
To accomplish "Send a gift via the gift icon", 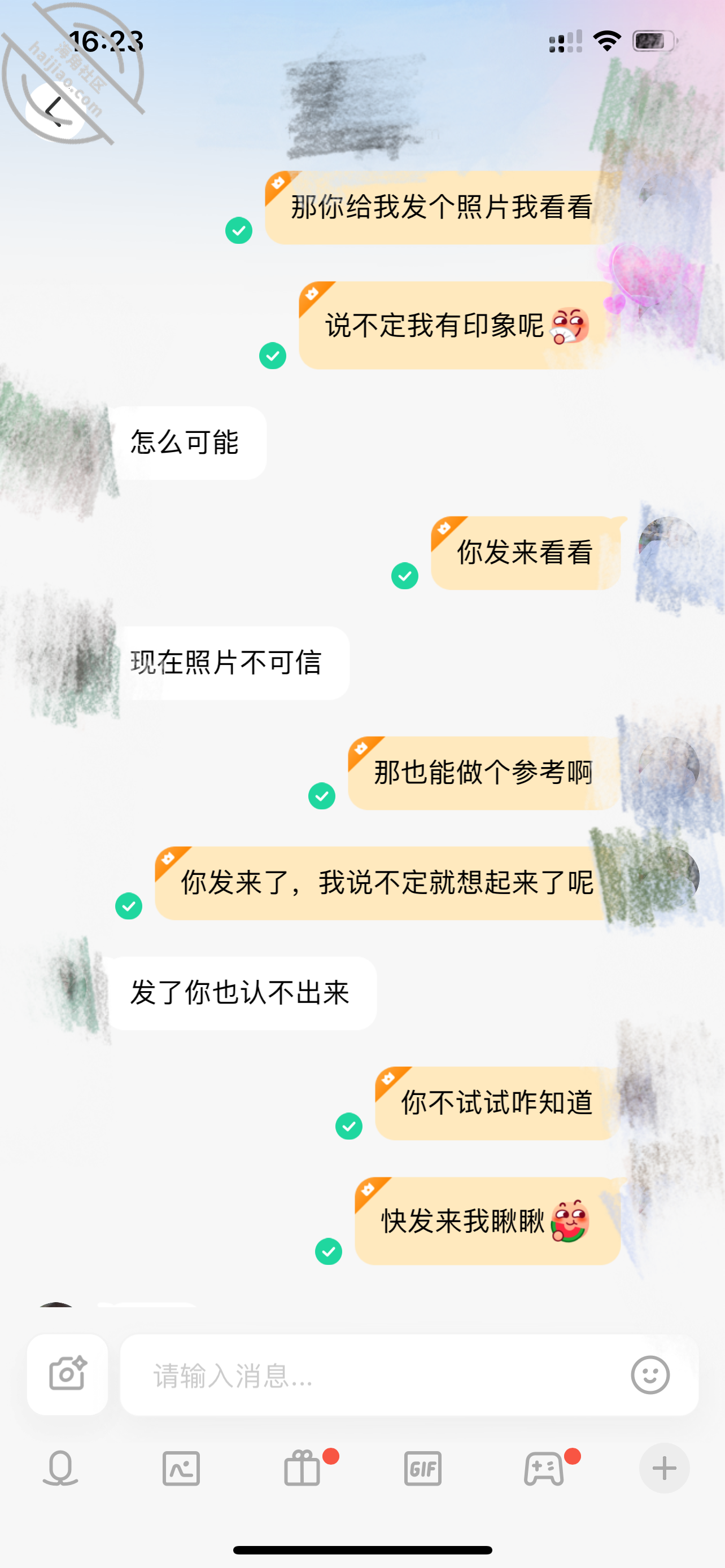I will pos(303,1468).
